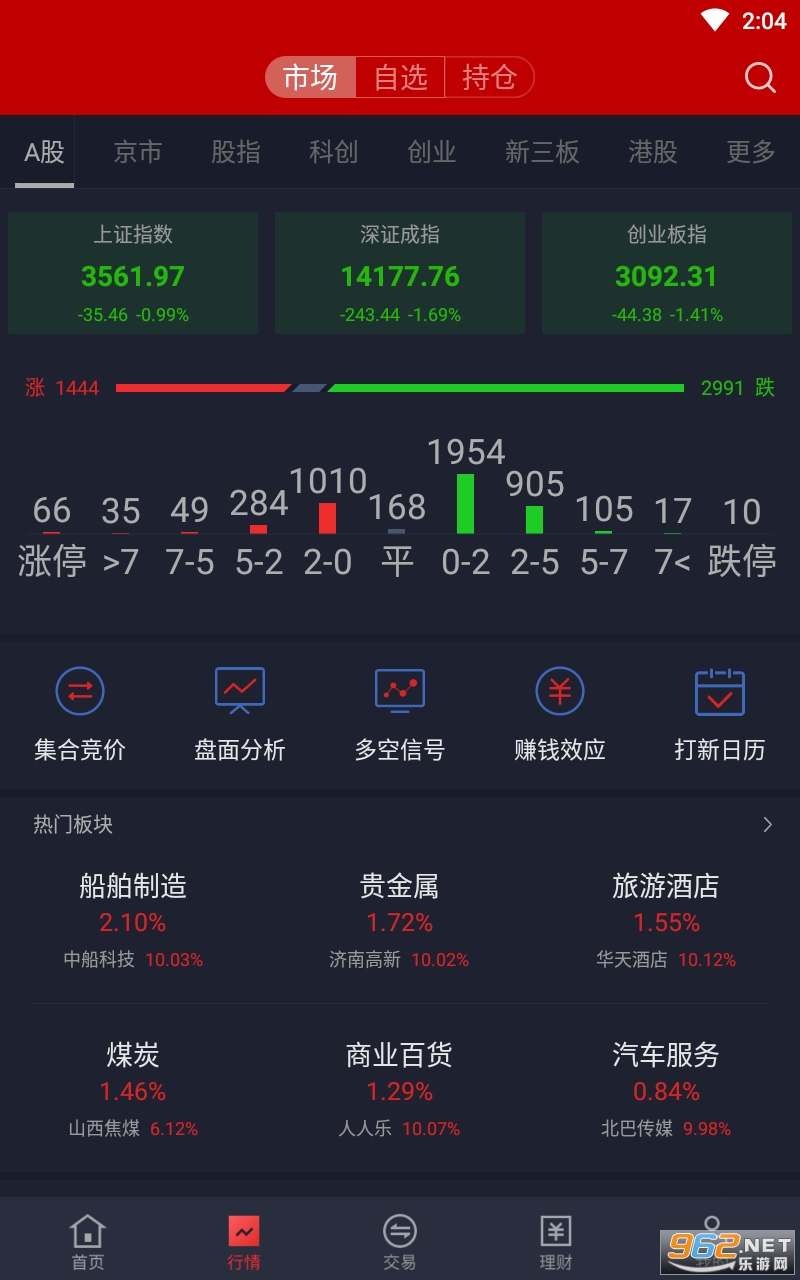This screenshot has width=800, height=1280.
Task: Expand the 热门板块 section chevron
Action: [x=767, y=825]
